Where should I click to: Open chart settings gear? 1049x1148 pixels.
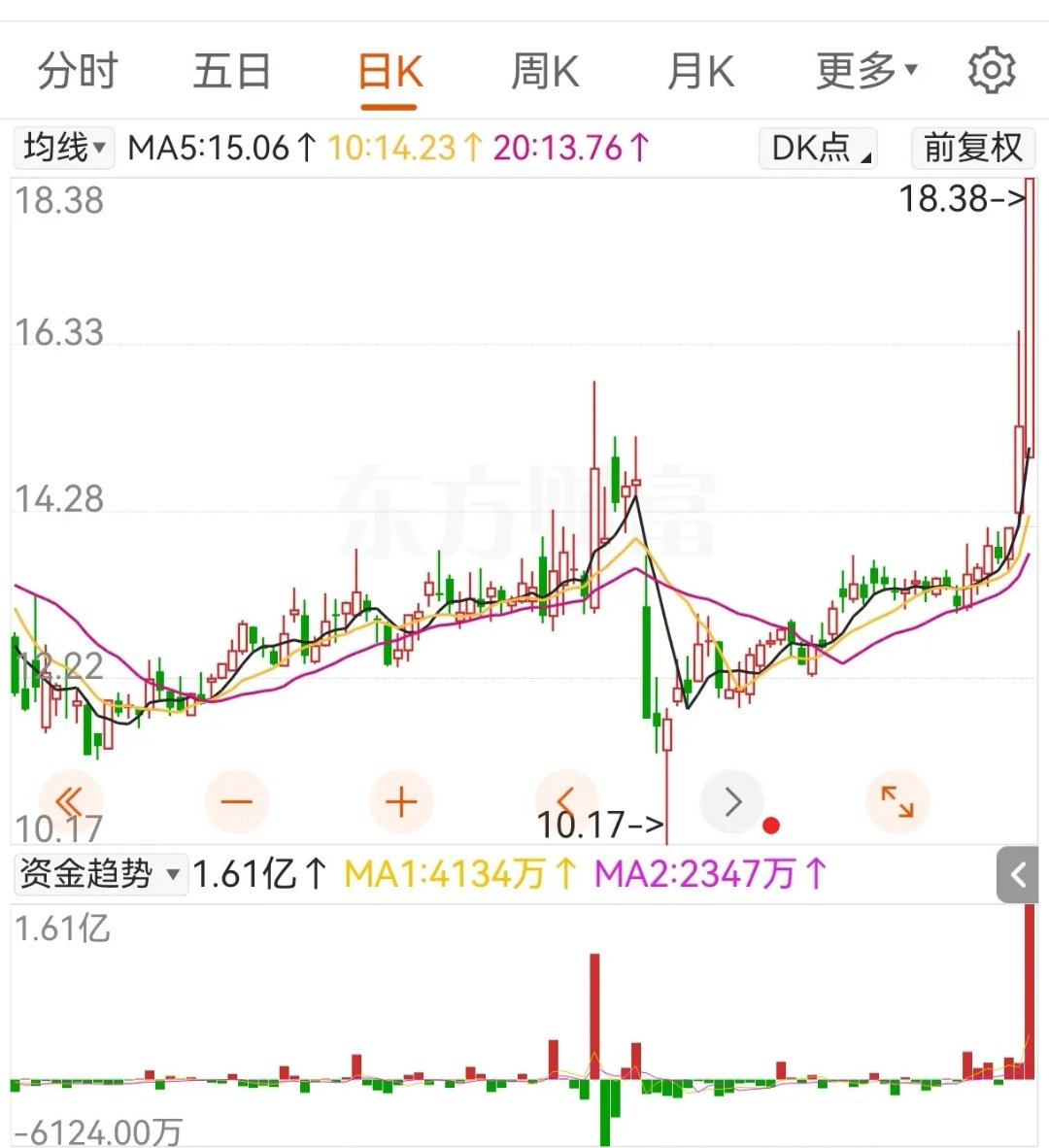click(991, 71)
